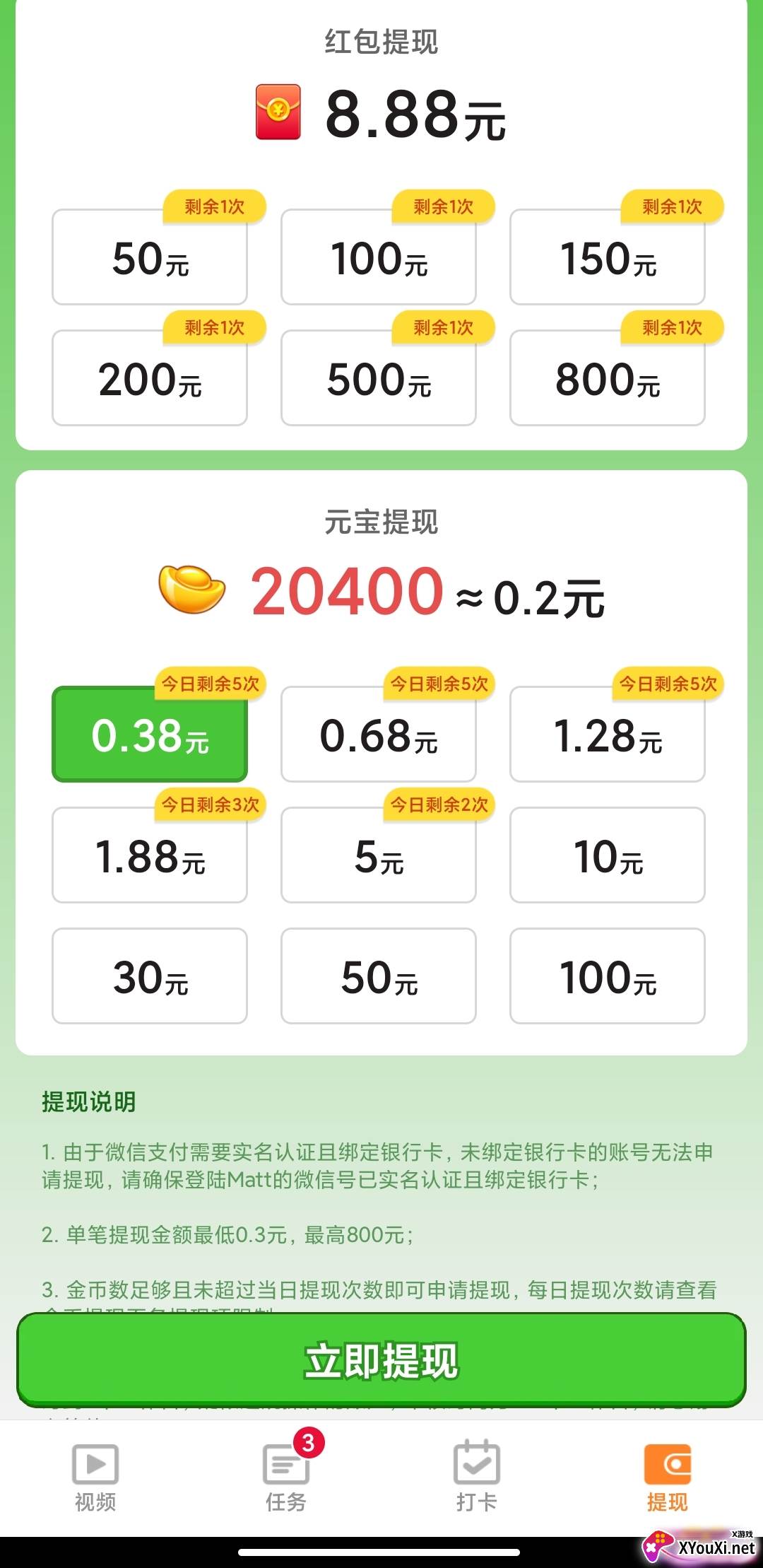The height and width of the screenshot is (1568, 763).
Task: Select the 50元 option under 红包提现
Action: pos(150,258)
